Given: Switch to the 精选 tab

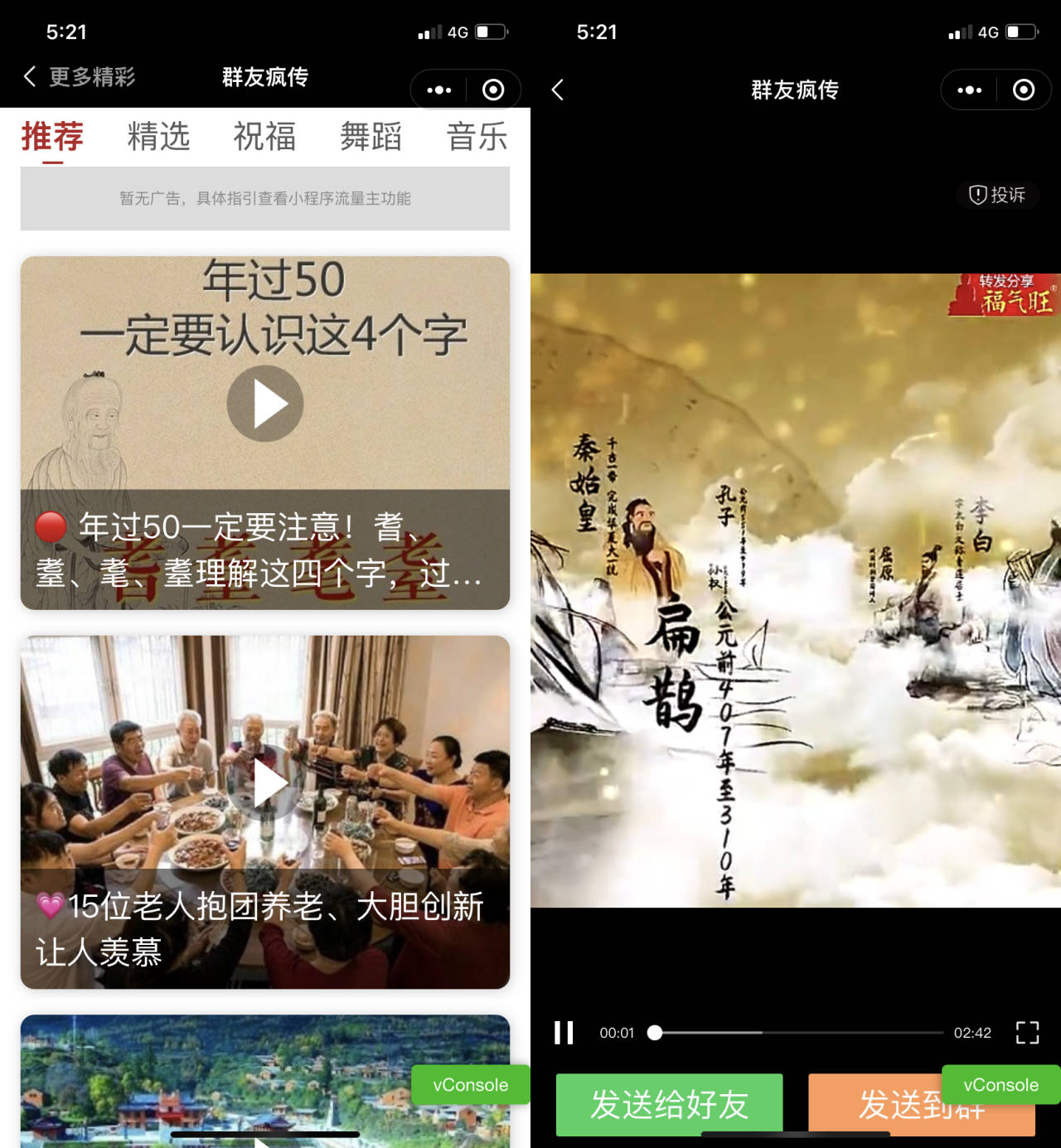Looking at the screenshot, I should [x=158, y=137].
